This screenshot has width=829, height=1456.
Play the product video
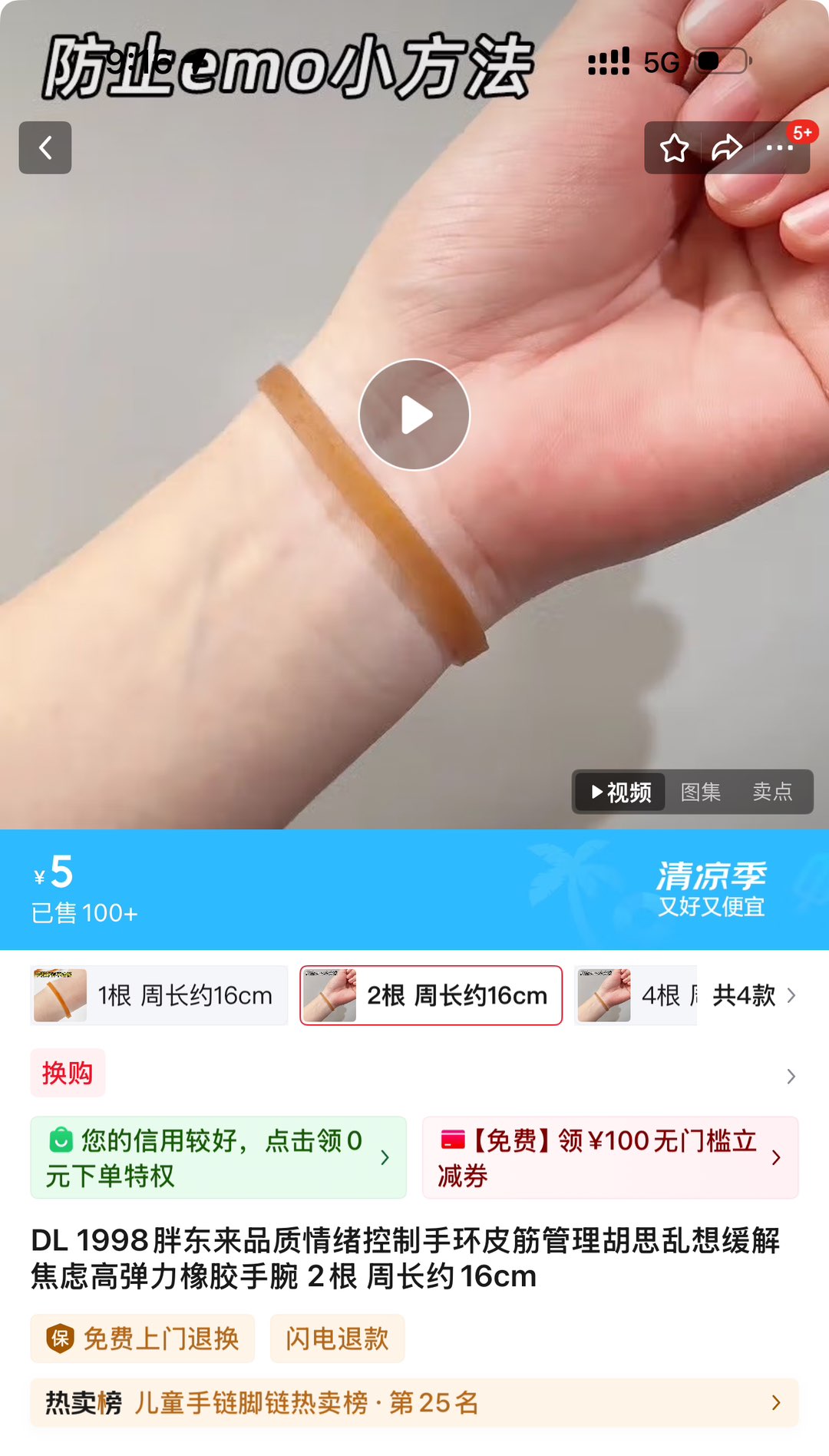(x=414, y=415)
